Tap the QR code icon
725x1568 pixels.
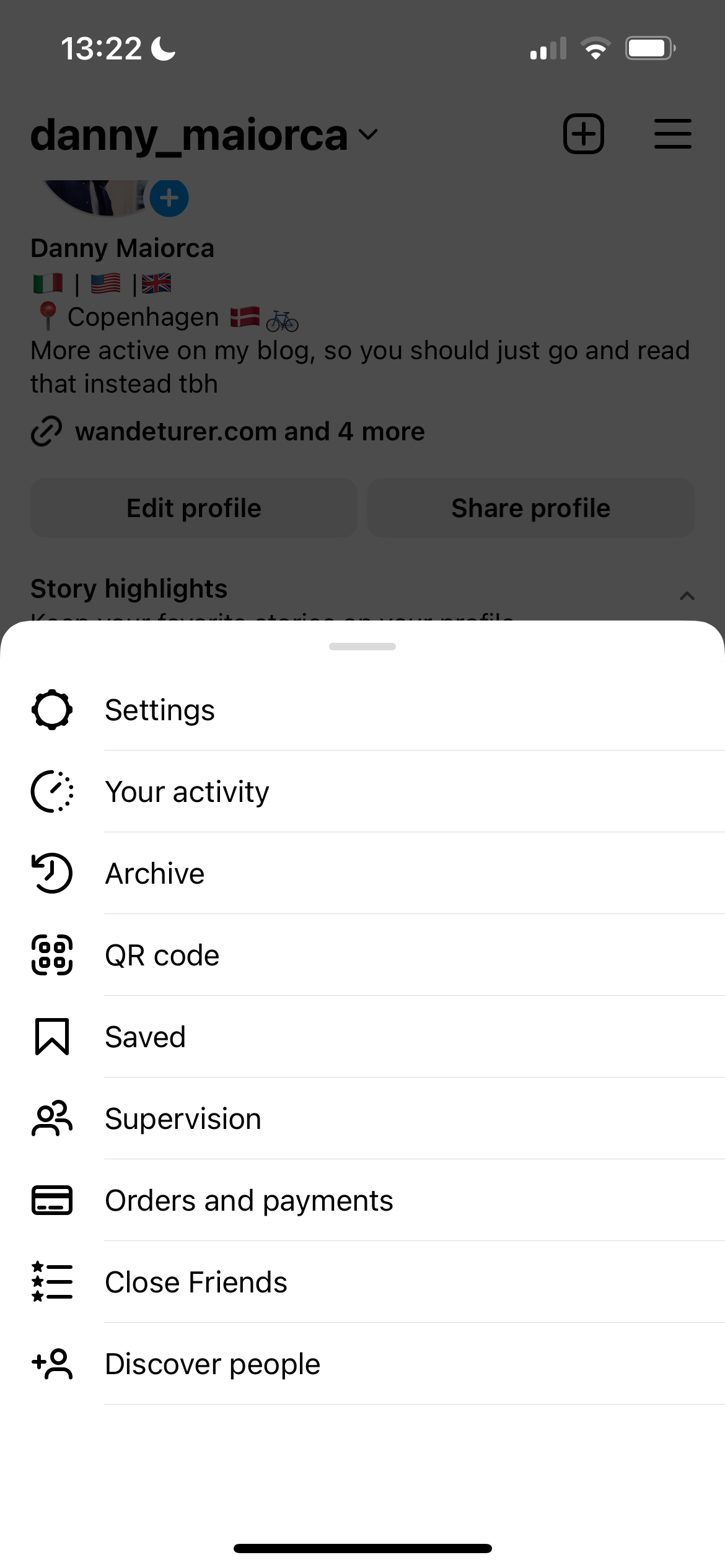coord(51,955)
